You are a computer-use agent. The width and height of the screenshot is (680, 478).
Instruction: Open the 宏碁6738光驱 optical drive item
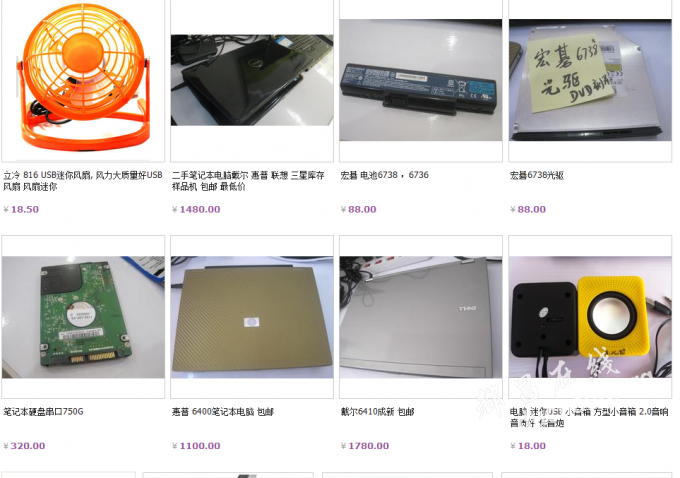pyautogui.click(x=590, y=80)
